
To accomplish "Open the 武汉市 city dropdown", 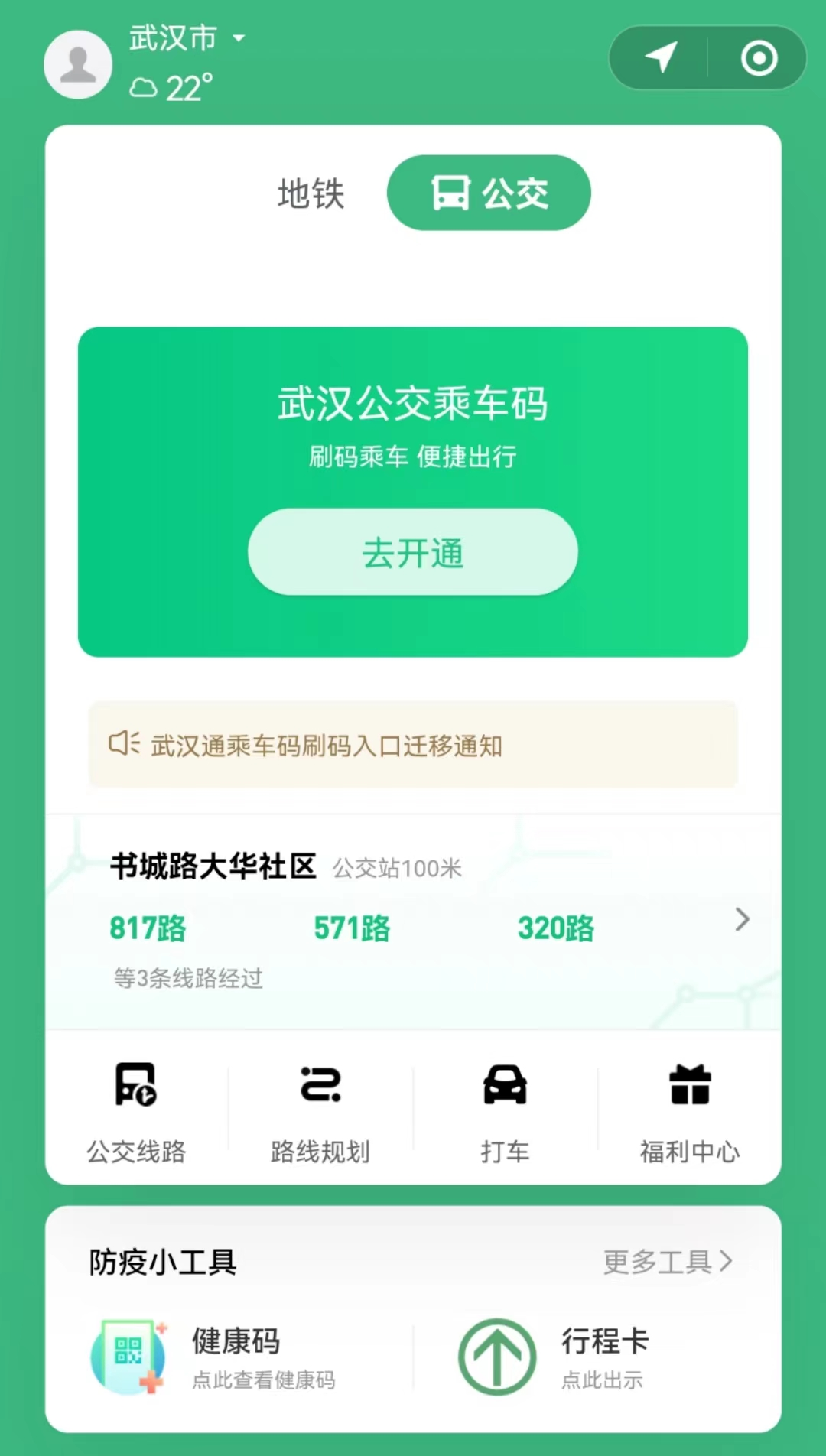I will point(187,37).
